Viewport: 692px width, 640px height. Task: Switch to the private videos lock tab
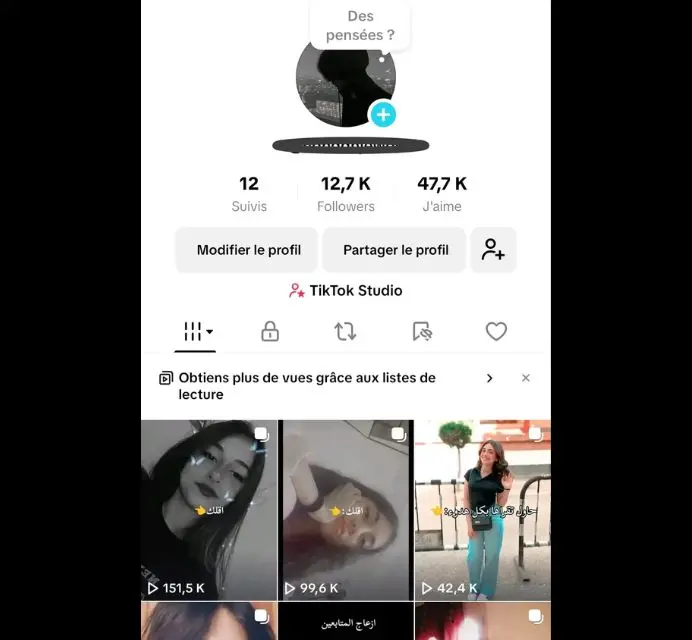(x=270, y=332)
